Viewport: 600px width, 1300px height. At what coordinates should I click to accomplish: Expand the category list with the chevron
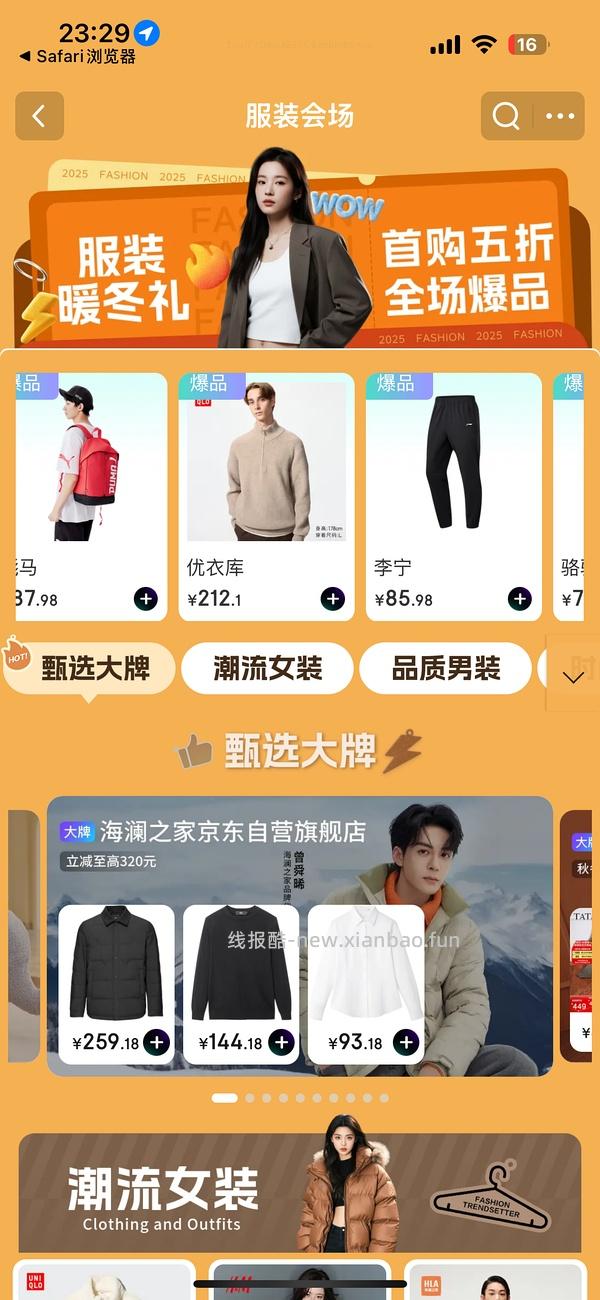[573, 677]
